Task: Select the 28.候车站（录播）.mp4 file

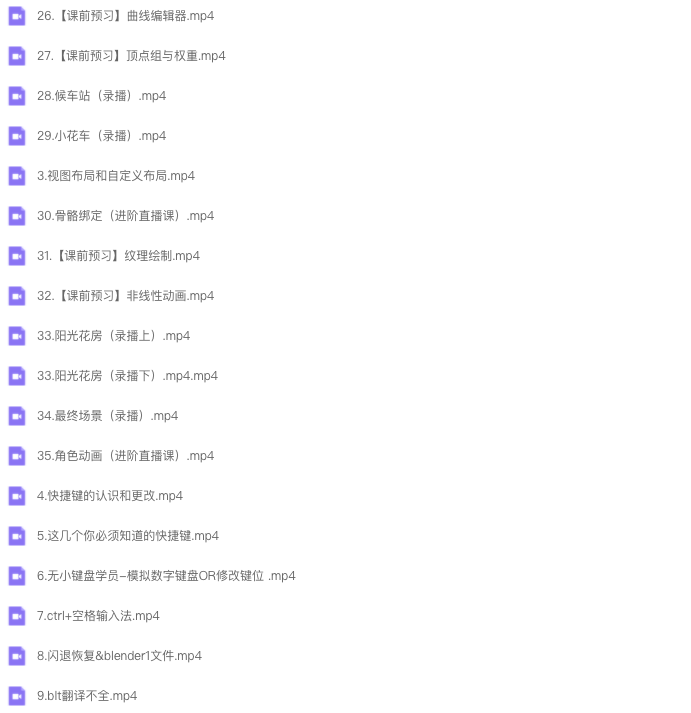Action: click(101, 96)
